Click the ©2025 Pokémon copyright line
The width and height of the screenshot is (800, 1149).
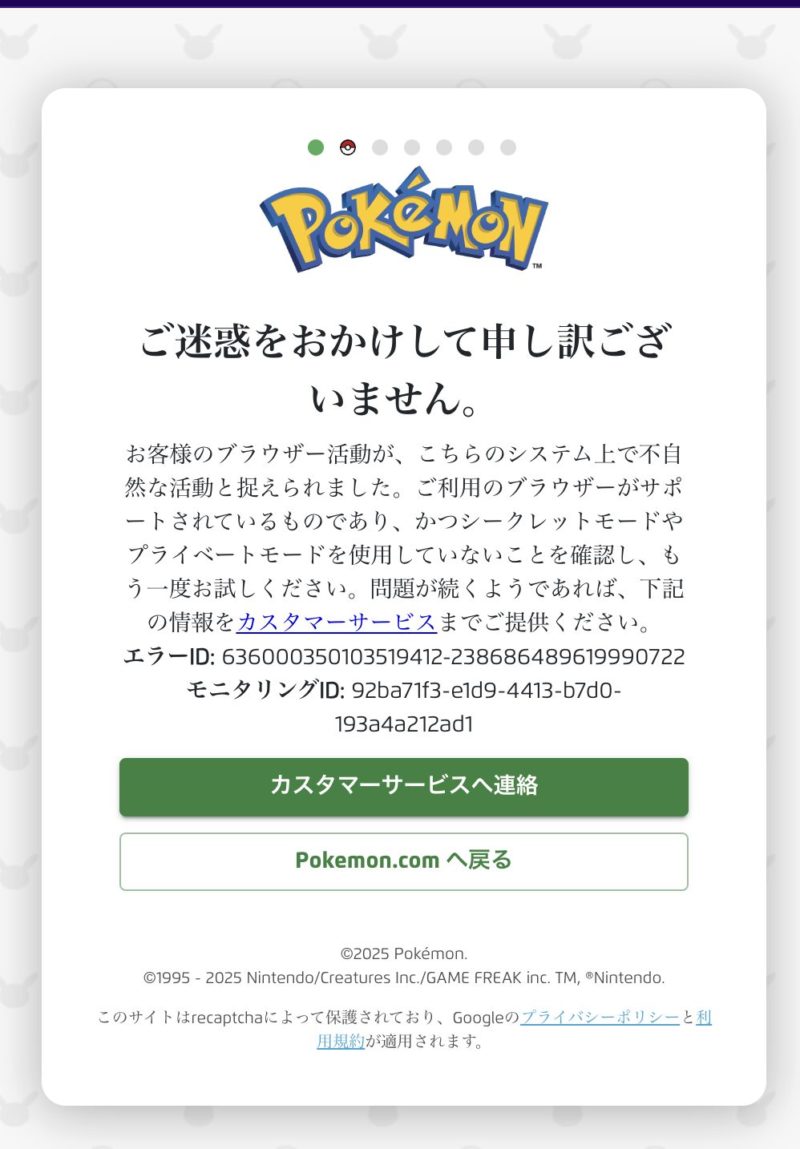400,950
